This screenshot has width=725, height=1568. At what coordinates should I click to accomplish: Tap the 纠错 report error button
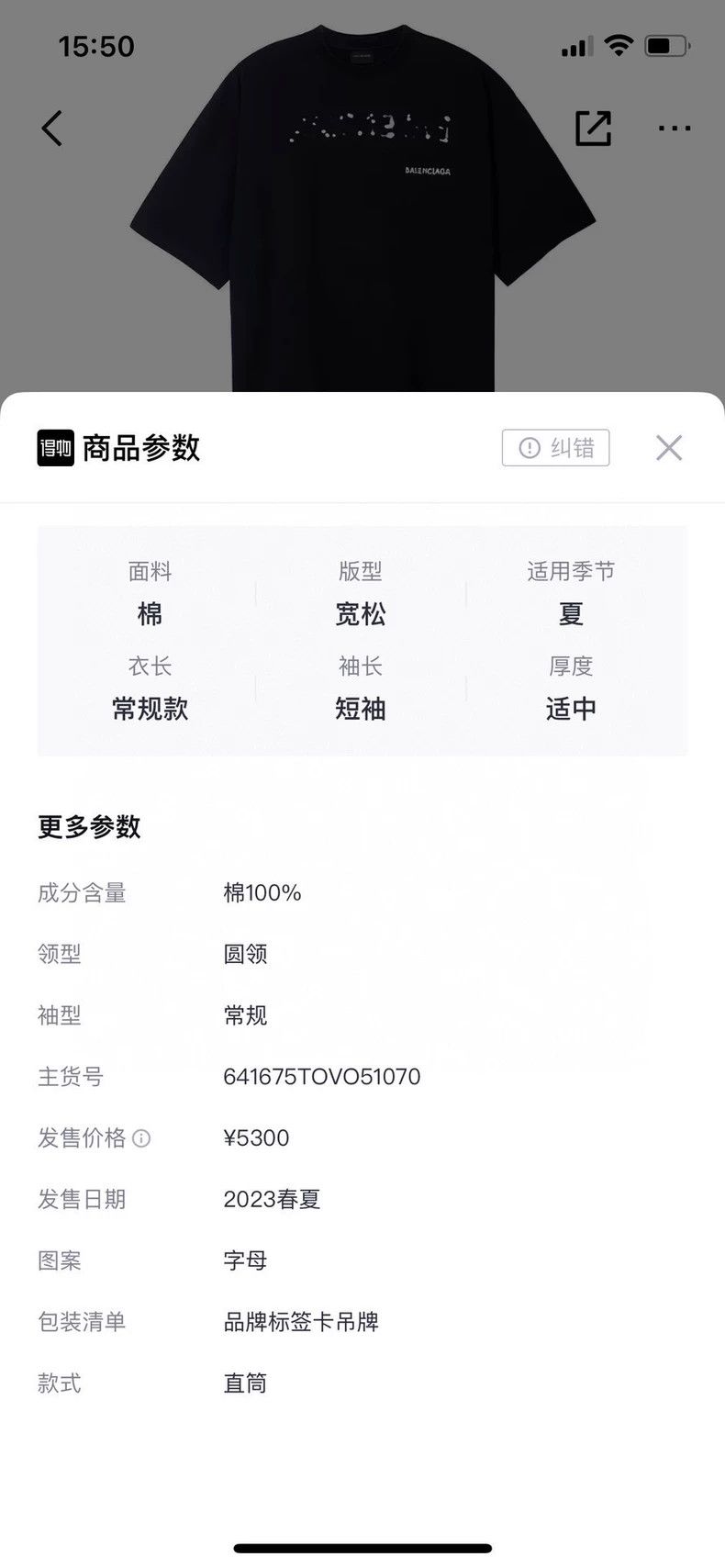pos(555,448)
